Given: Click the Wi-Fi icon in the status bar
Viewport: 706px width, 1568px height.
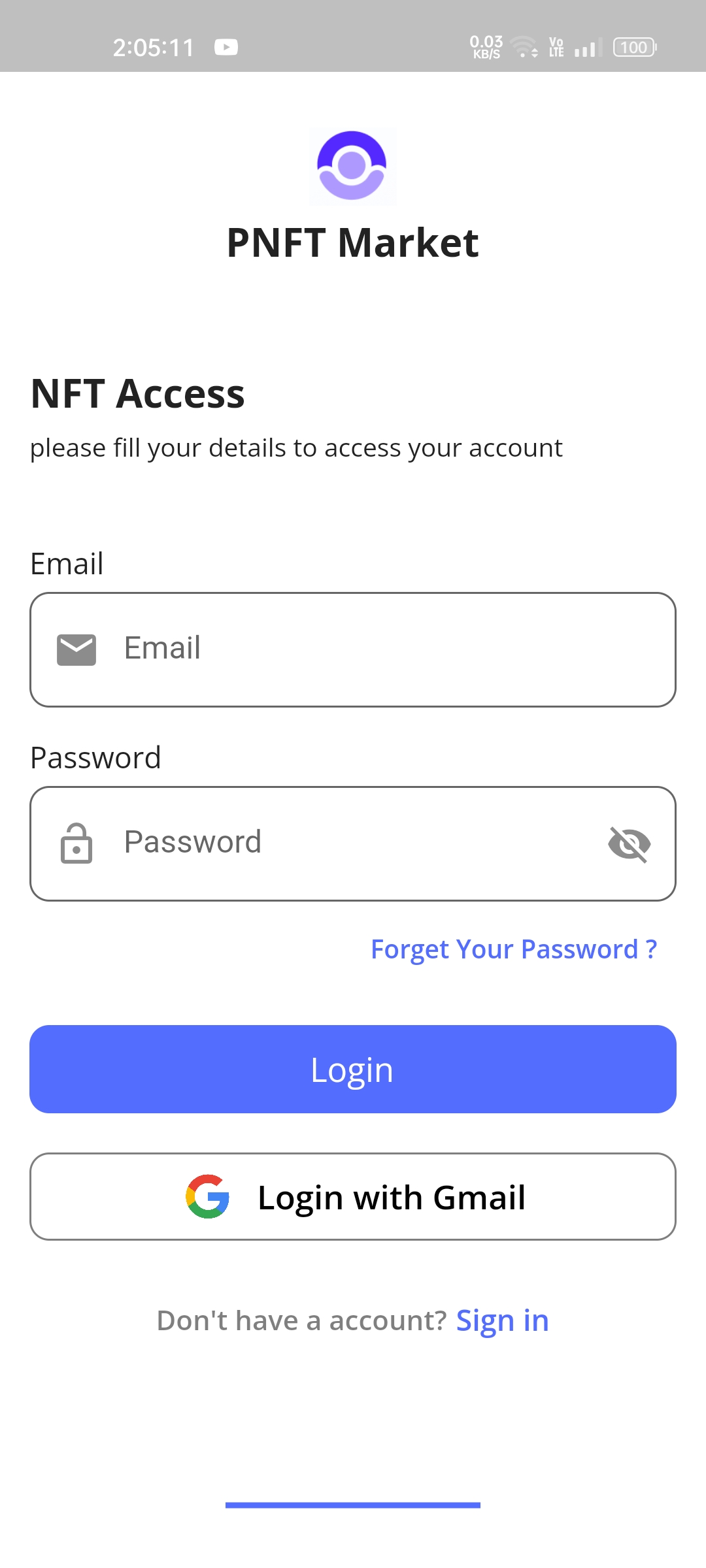Looking at the screenshot, I should pyautogui.click(x=521, y=46).
